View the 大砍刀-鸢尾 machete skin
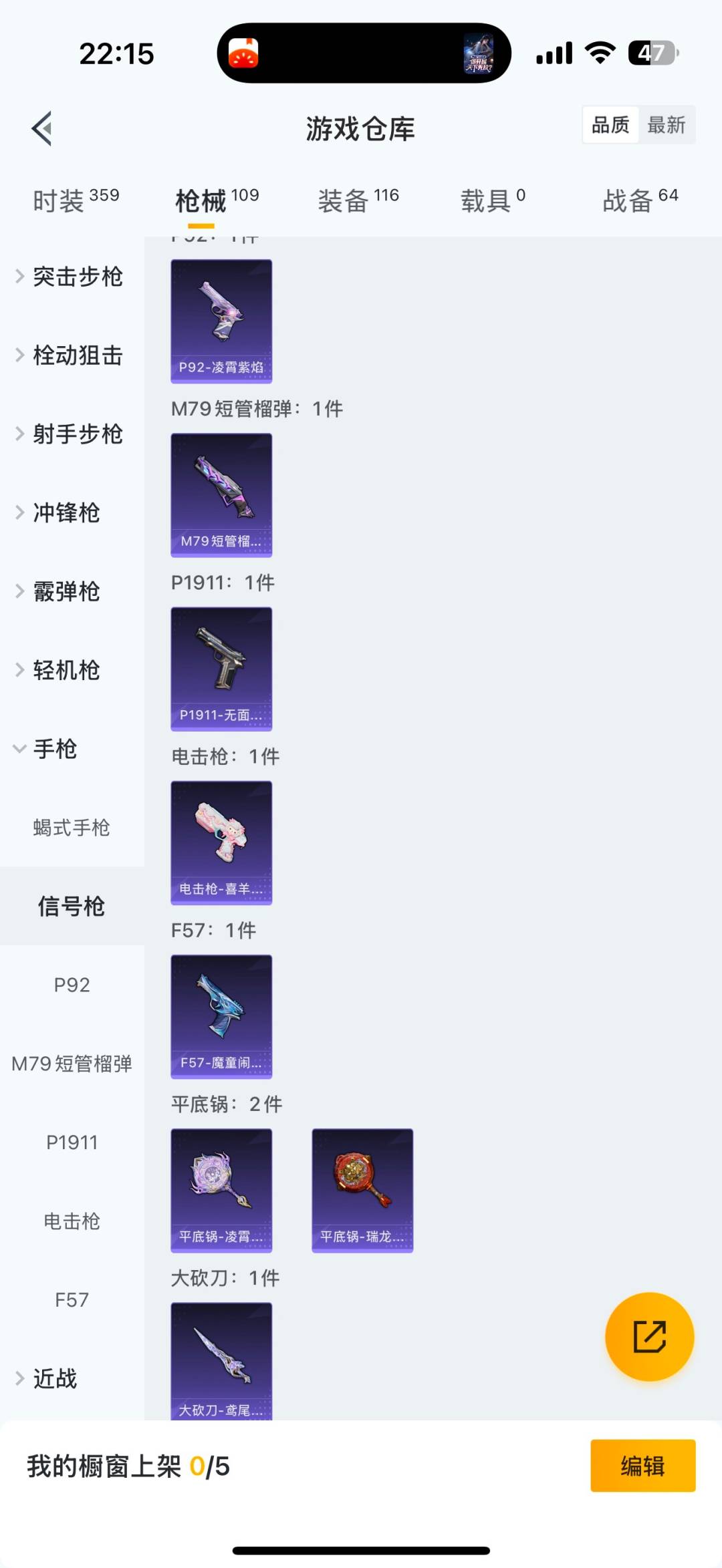 coord(221,1363)
